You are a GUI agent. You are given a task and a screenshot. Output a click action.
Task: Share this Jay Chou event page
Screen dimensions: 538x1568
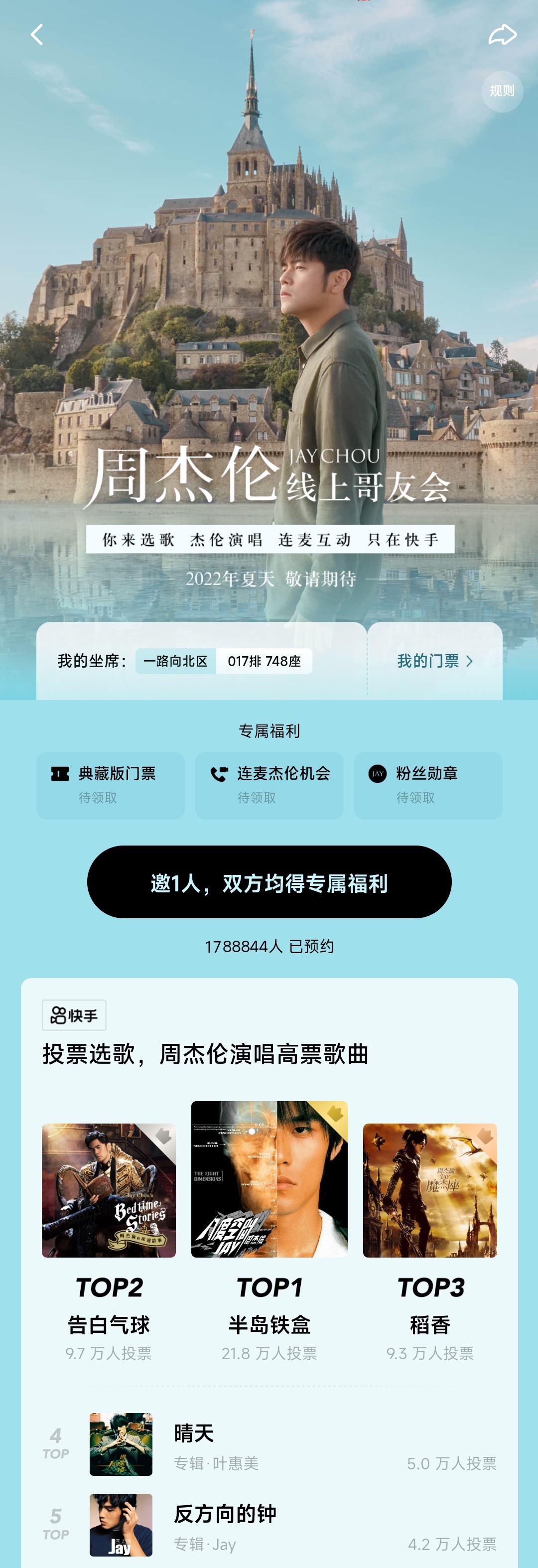[502, 35]
